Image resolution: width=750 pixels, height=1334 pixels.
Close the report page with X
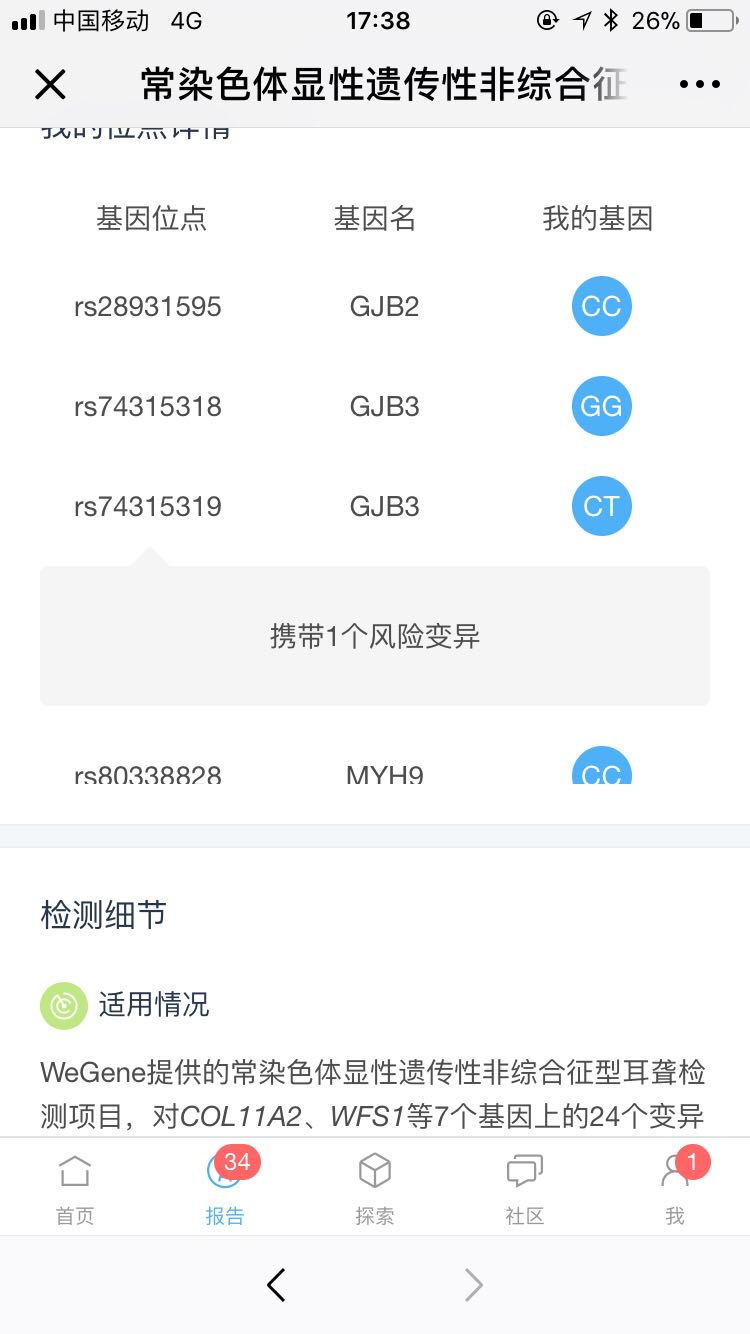click(50, 85)
